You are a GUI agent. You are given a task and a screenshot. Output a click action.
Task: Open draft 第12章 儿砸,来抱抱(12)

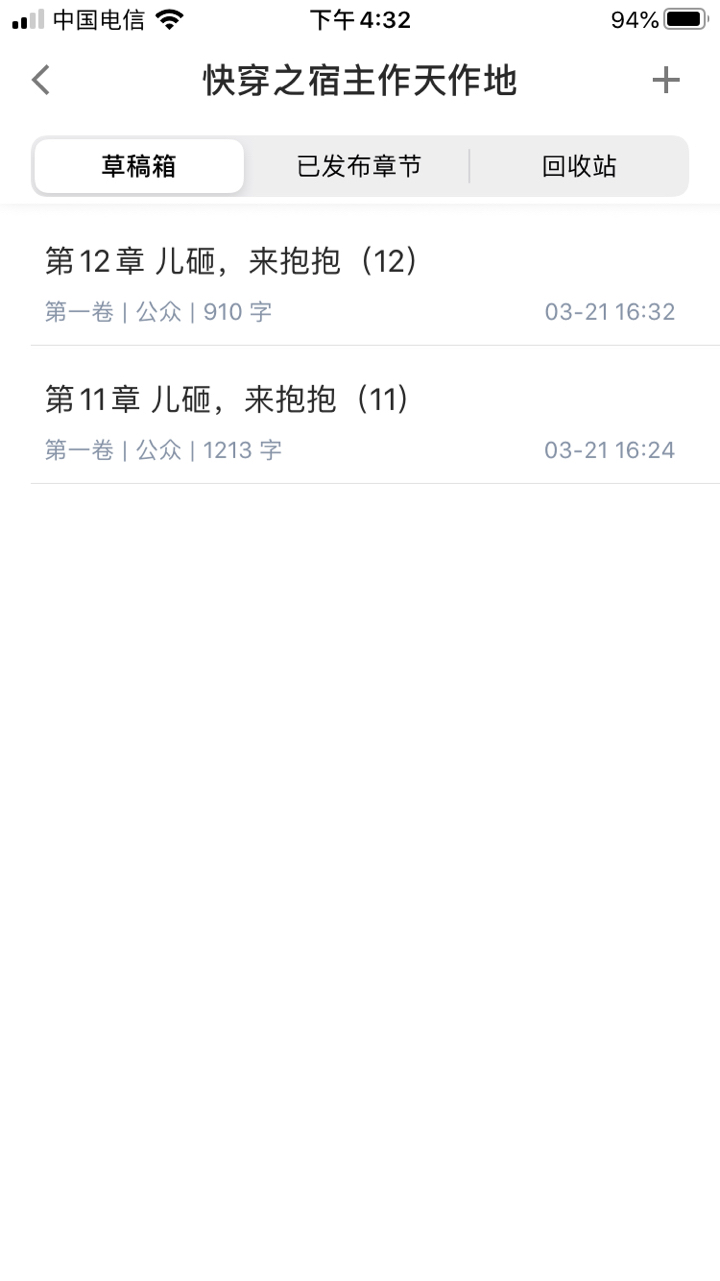(x=360, y=284)
